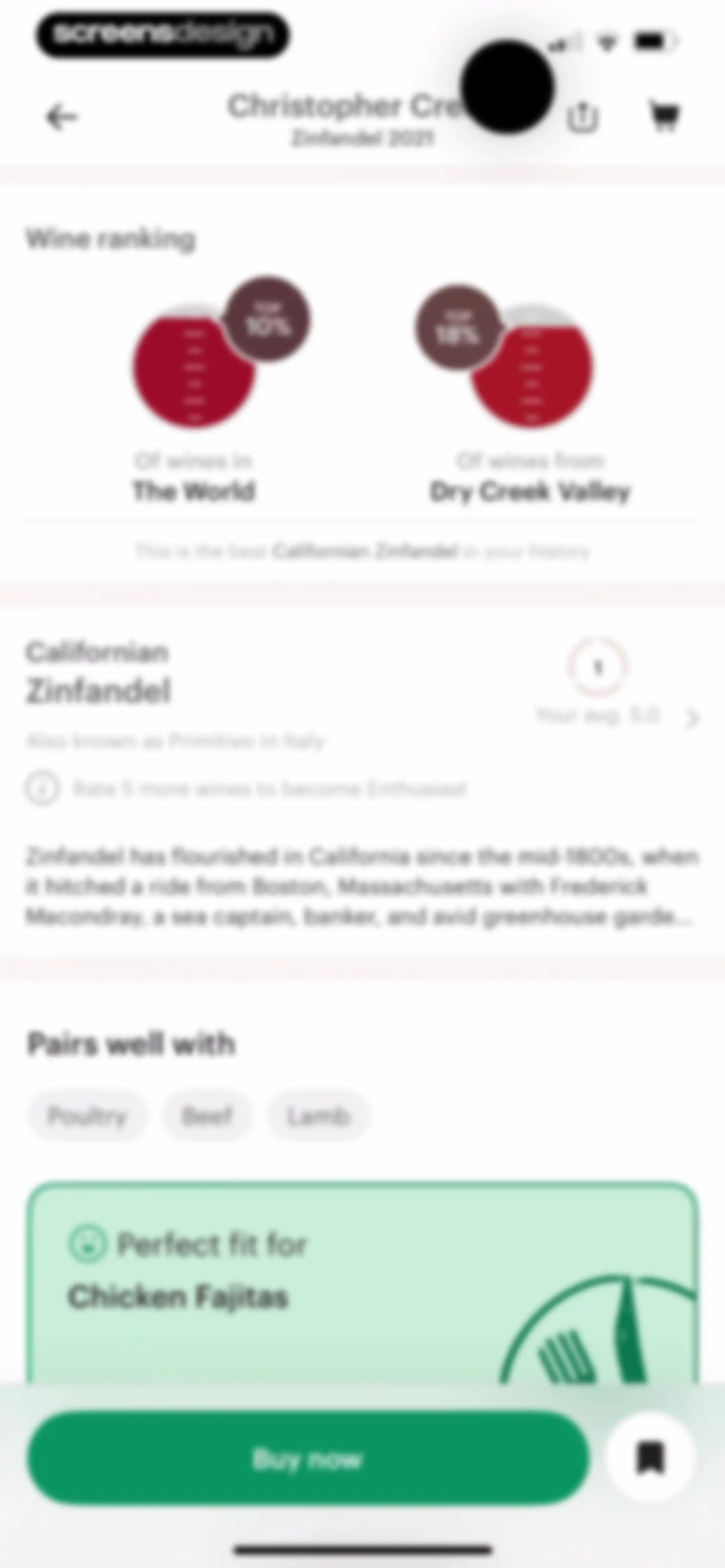725x1568 pixels.
Task: Tap the Buy now button
Action: [308, 1459]
